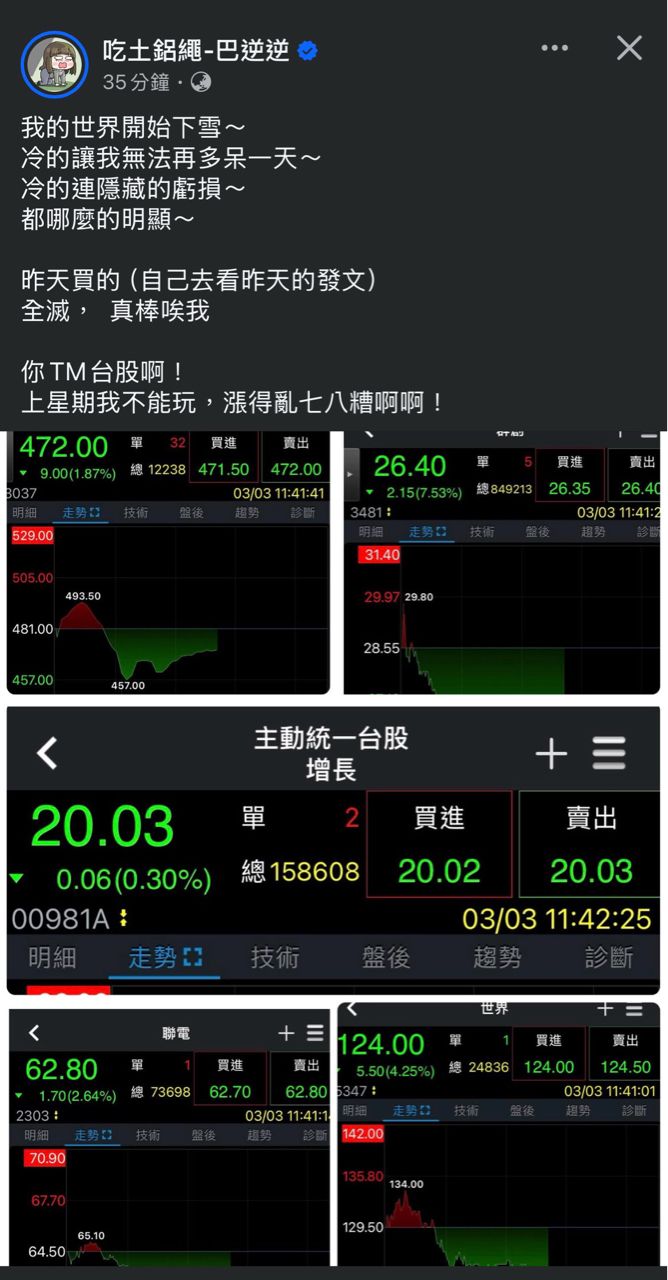668x1280 pixels.
Task: Open the photo showing the 472.00 quote
Action: (168, 562)
